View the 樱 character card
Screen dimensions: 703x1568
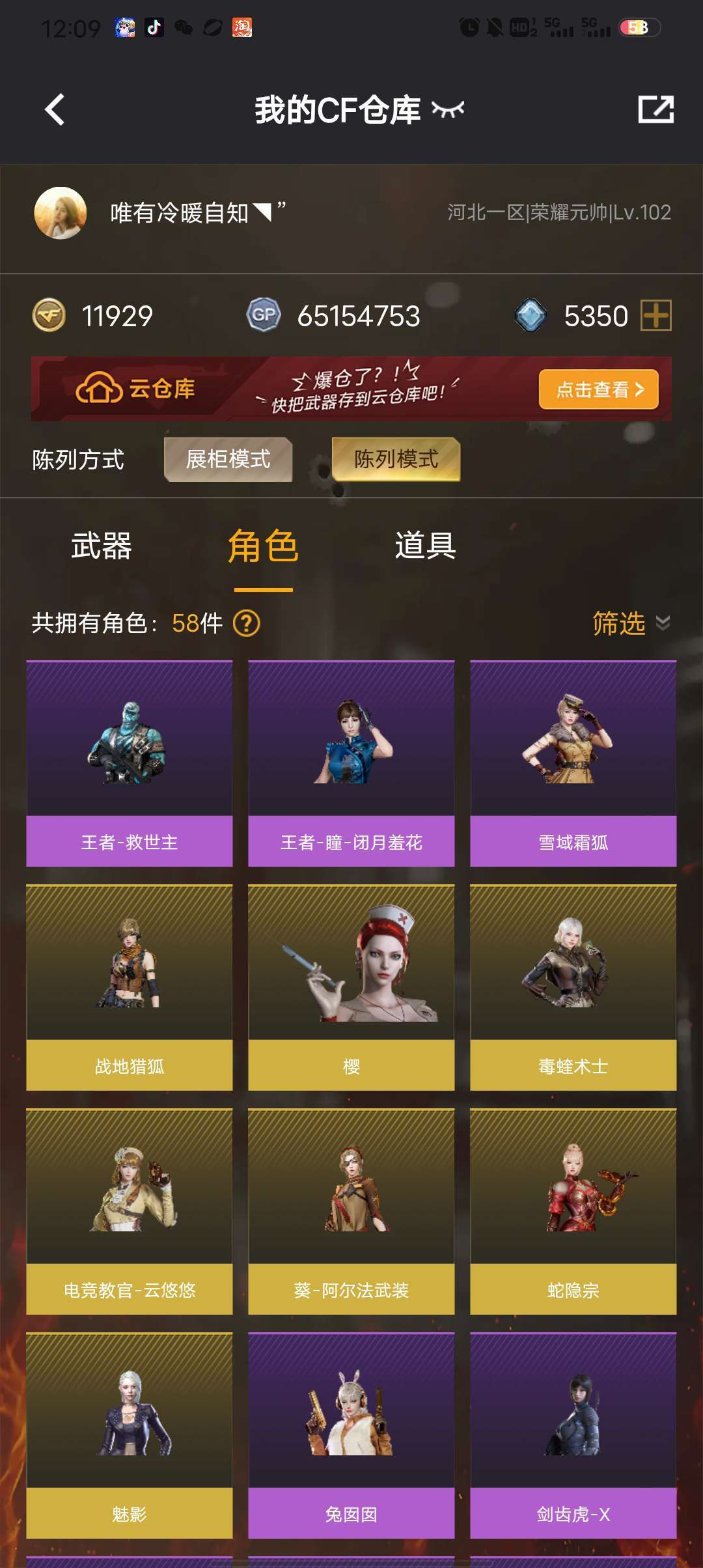pyautogui.click(x=351, y=987)
